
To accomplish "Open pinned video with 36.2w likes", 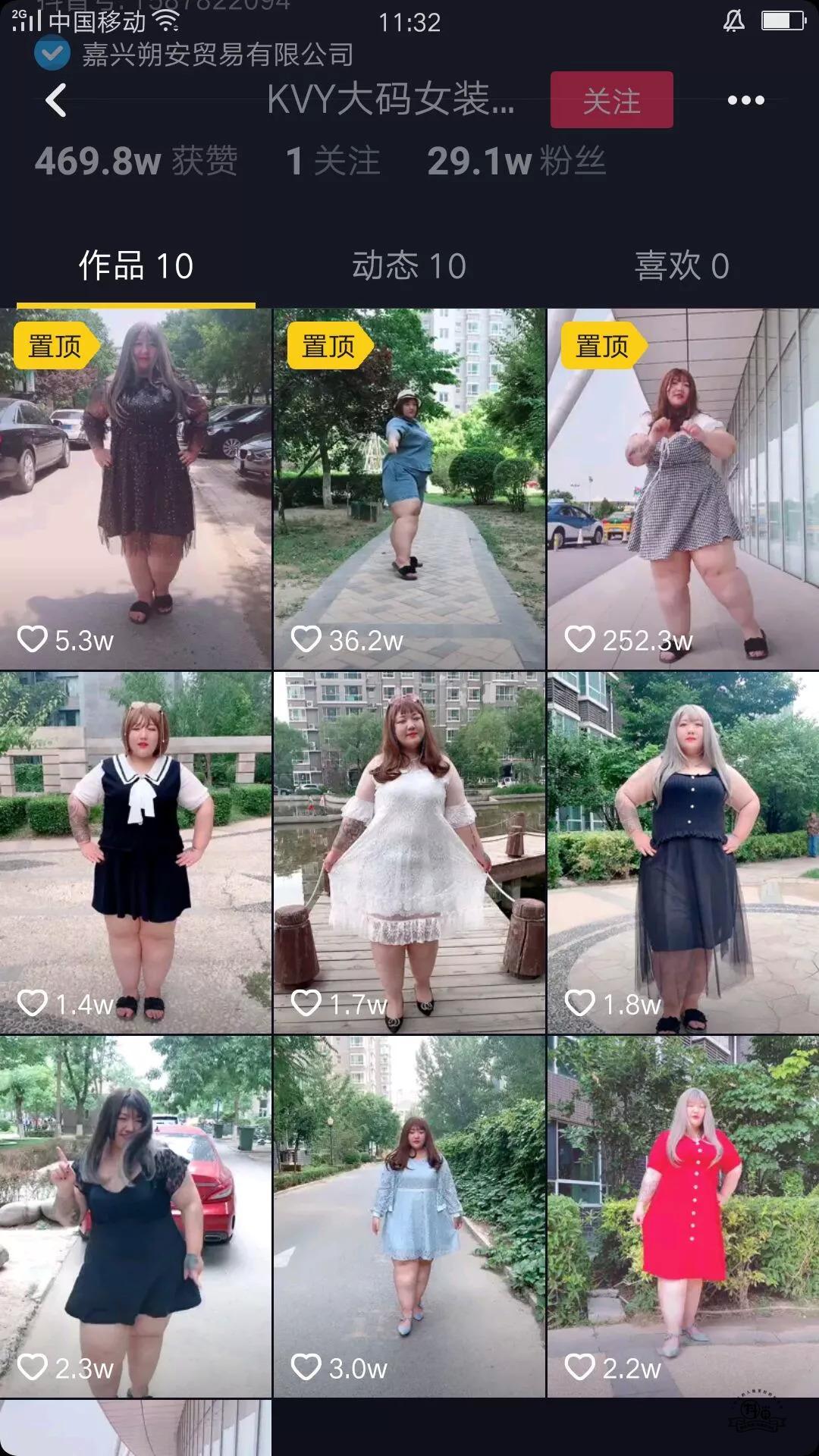I will tap(409, 489).
